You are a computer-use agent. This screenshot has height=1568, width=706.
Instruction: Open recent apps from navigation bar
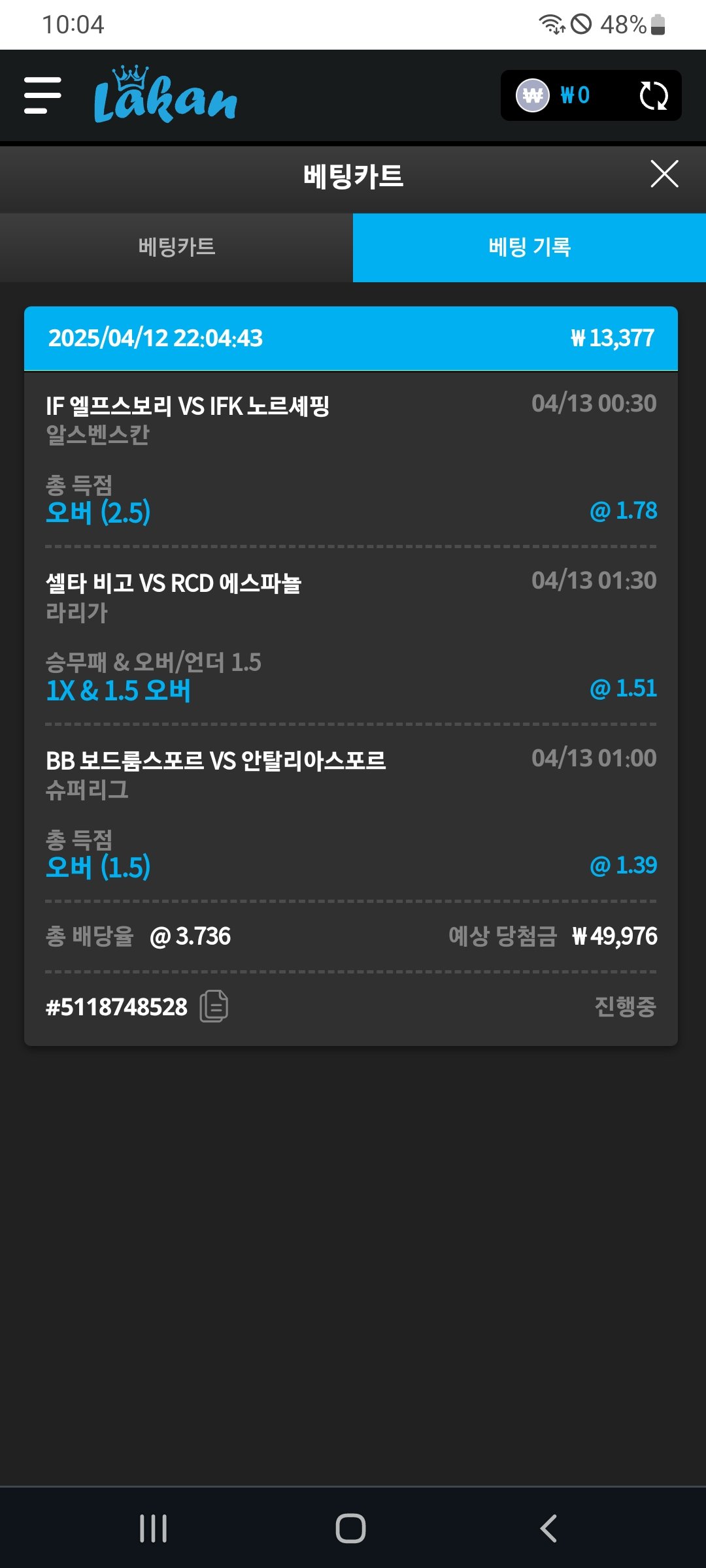(x=154, y=1529)
